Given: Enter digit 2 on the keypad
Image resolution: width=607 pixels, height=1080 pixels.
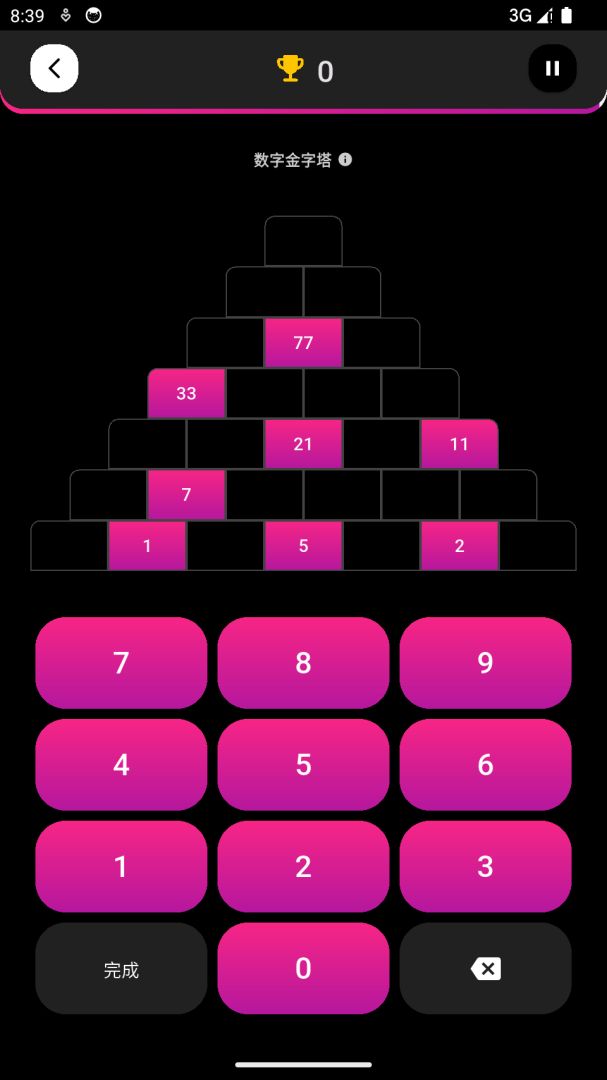Looking at the screenshot, I should (303, 866).
